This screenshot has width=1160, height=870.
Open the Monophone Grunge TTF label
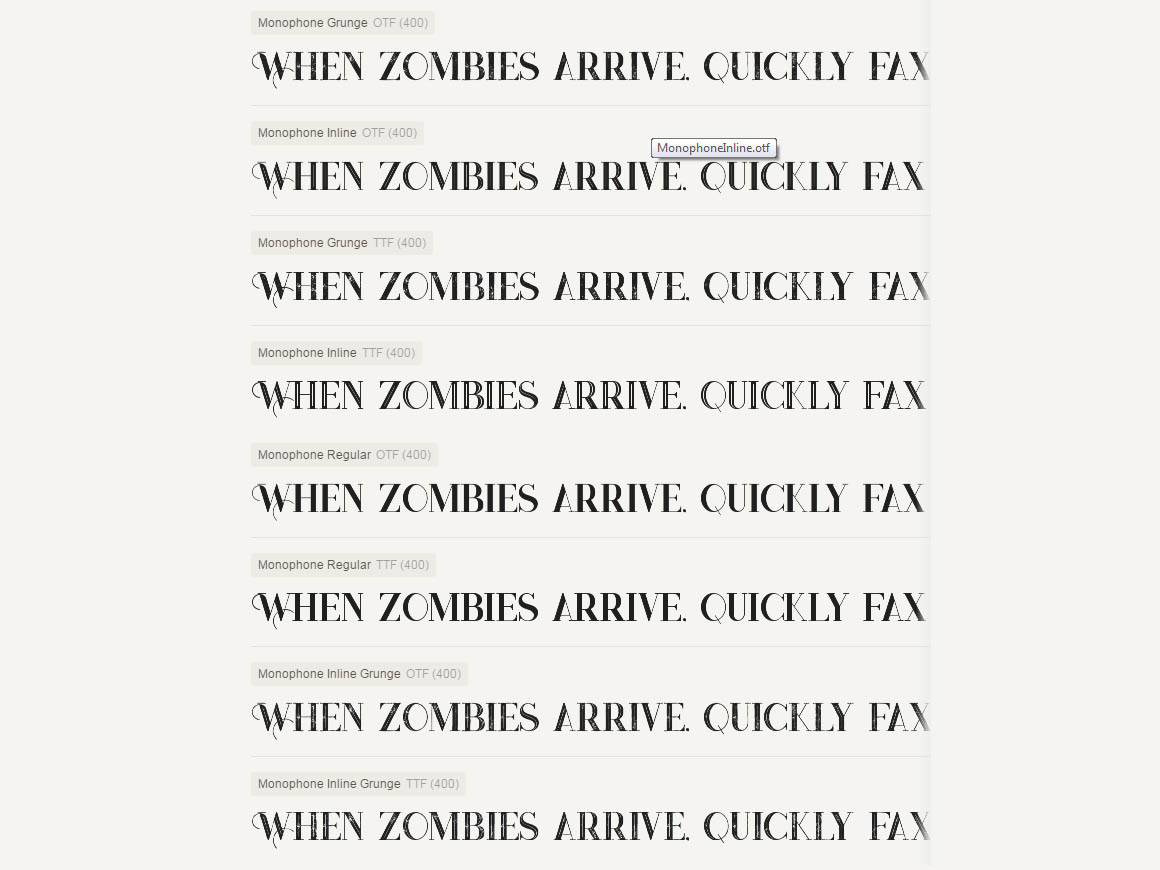pos(341,243)
